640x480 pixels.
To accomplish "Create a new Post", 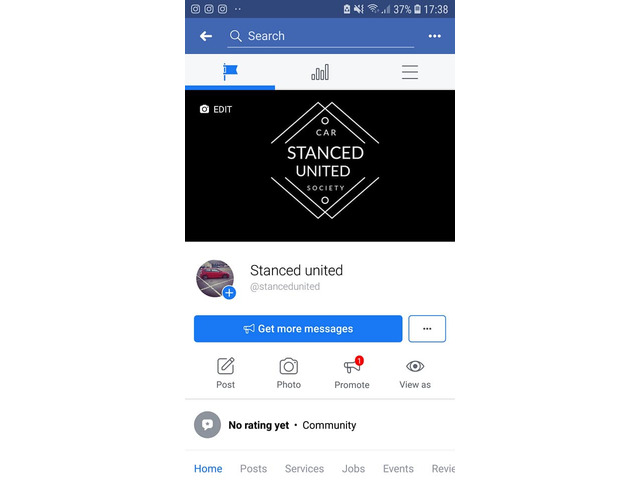I will (226, 373).
